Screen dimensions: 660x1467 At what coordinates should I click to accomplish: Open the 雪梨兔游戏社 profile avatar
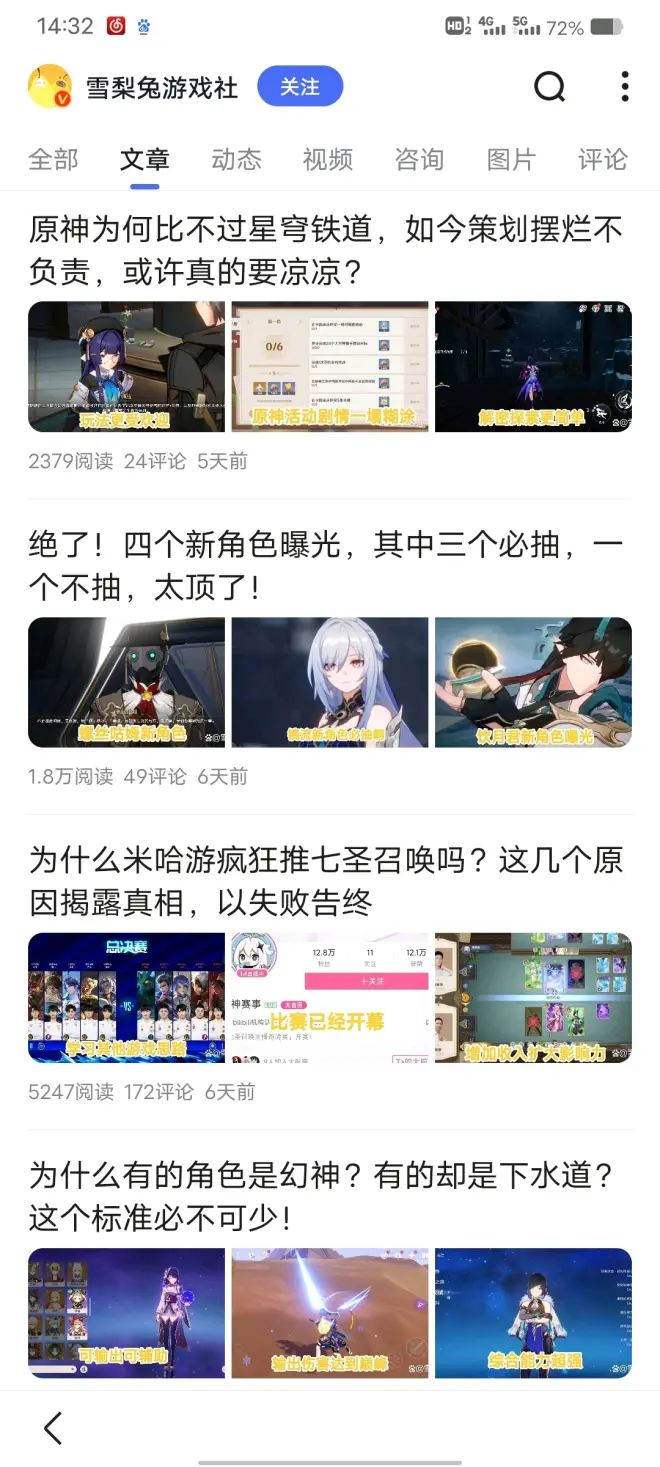(x=50, y=87)
